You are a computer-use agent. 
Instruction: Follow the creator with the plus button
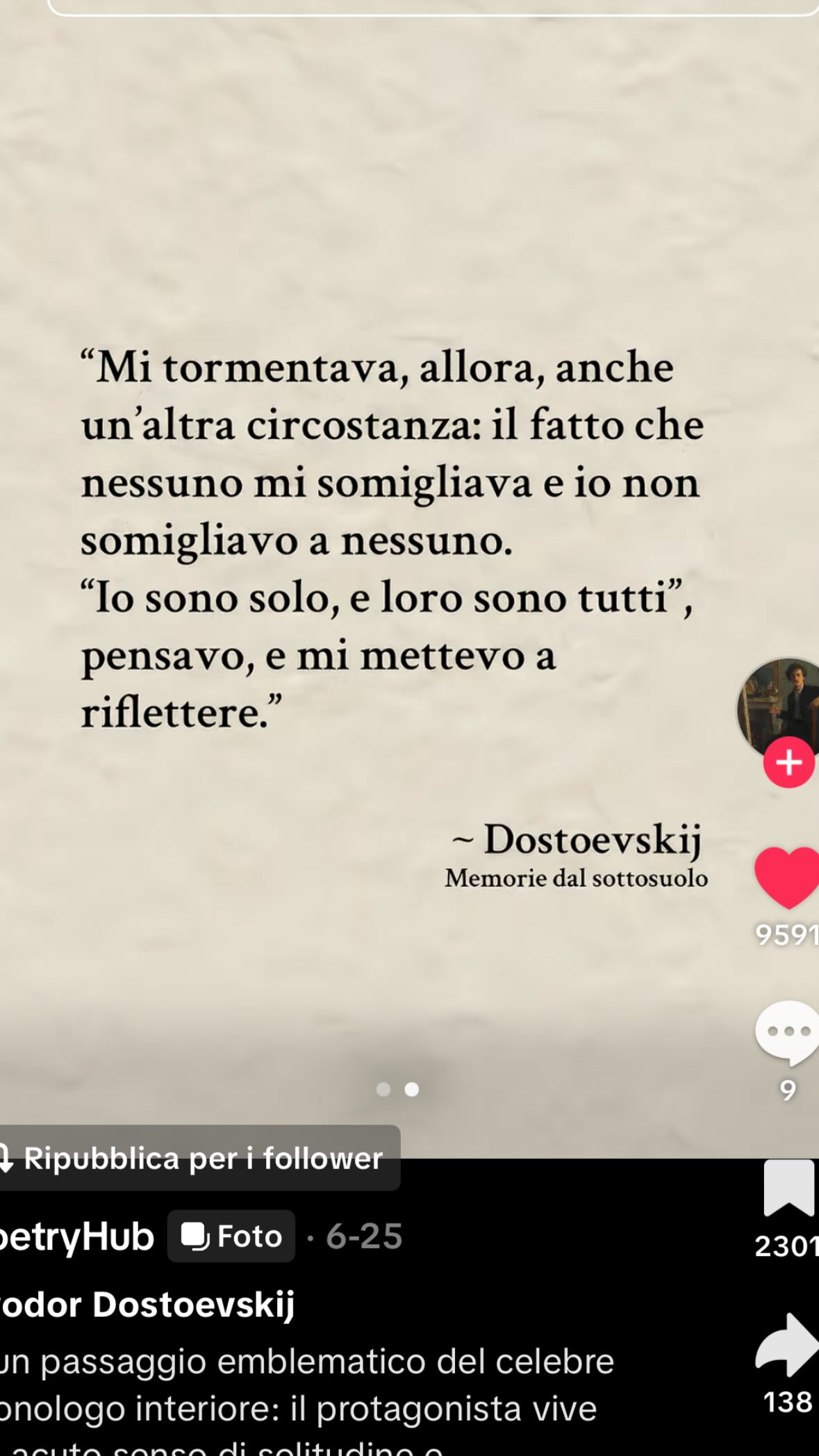[x=788, y=762]
